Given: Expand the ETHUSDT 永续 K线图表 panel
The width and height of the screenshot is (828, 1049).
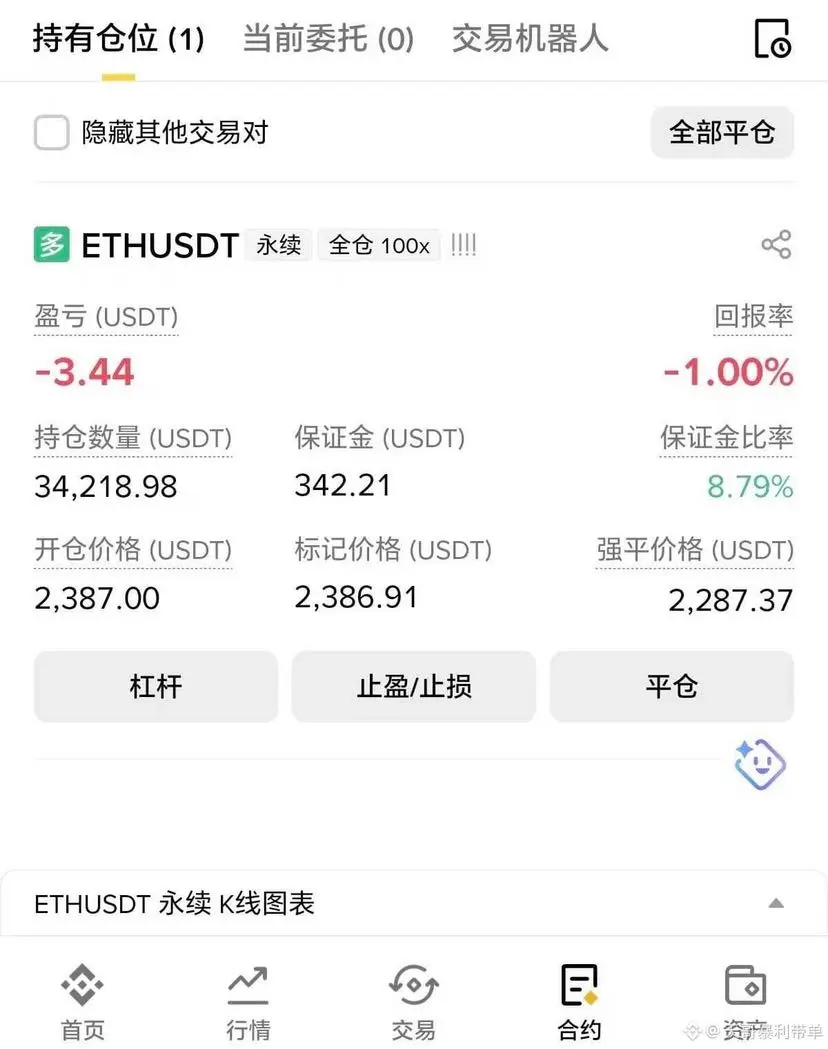Looking at the screenshot, I should [x=776, y=904].
